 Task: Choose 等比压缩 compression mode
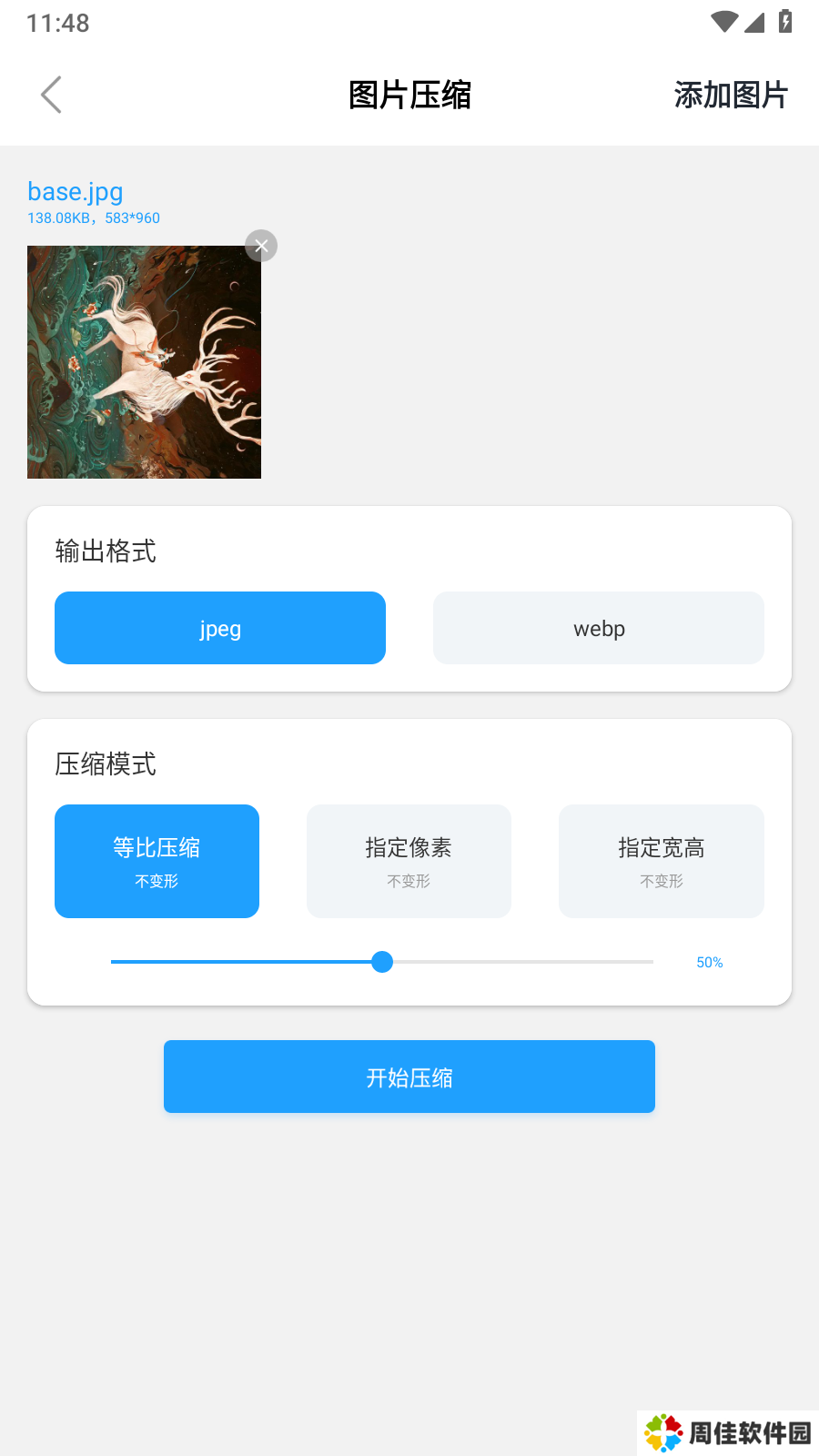pos(157,861)
